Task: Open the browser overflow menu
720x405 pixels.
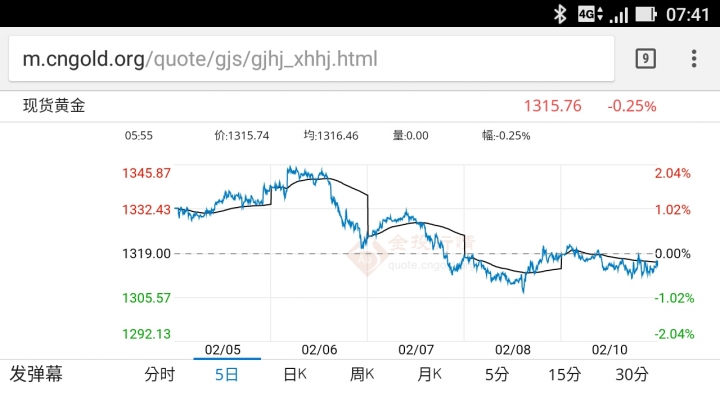Action: (x=694, y=59)
